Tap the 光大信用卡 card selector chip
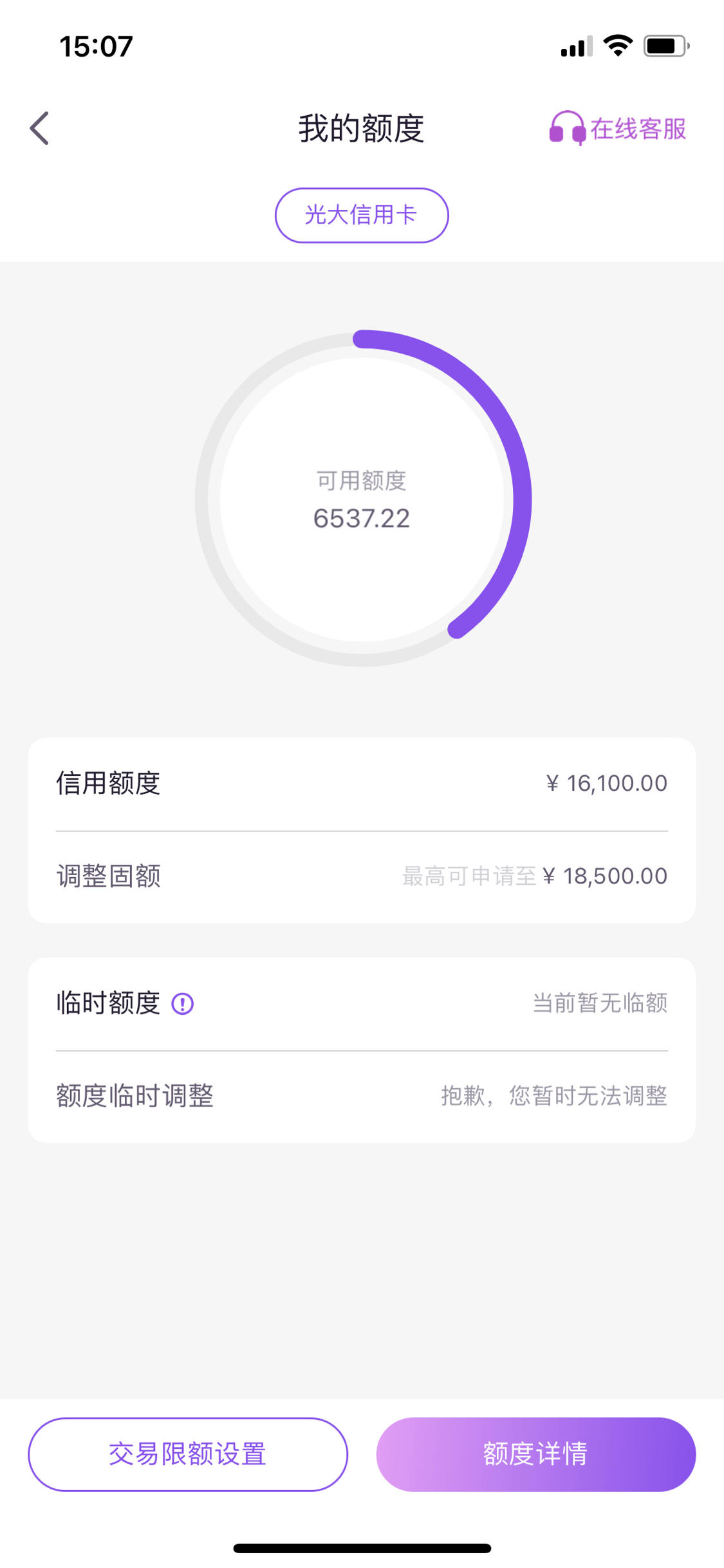724x1568 pixels. (362, 215)
